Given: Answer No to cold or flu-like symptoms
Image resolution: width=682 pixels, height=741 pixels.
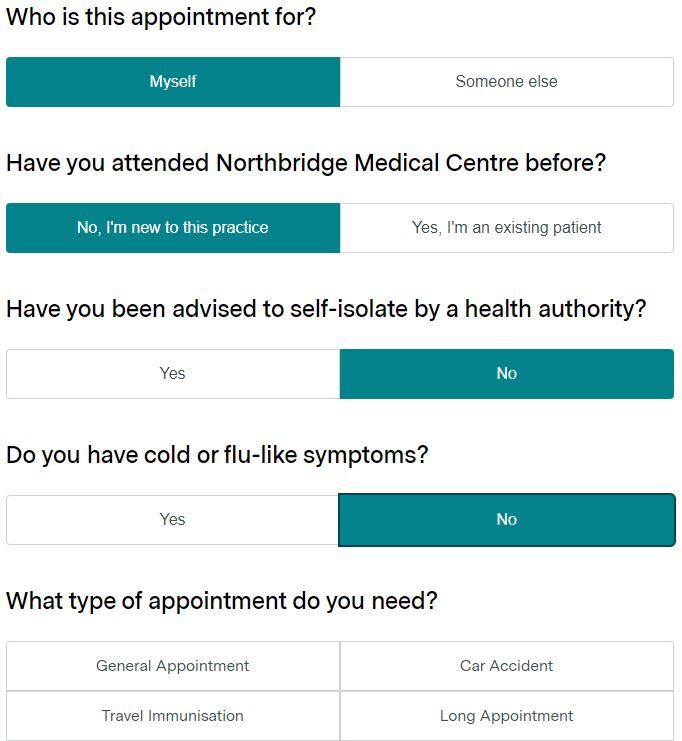Looking at the screenshot, I should click(506, 520).
